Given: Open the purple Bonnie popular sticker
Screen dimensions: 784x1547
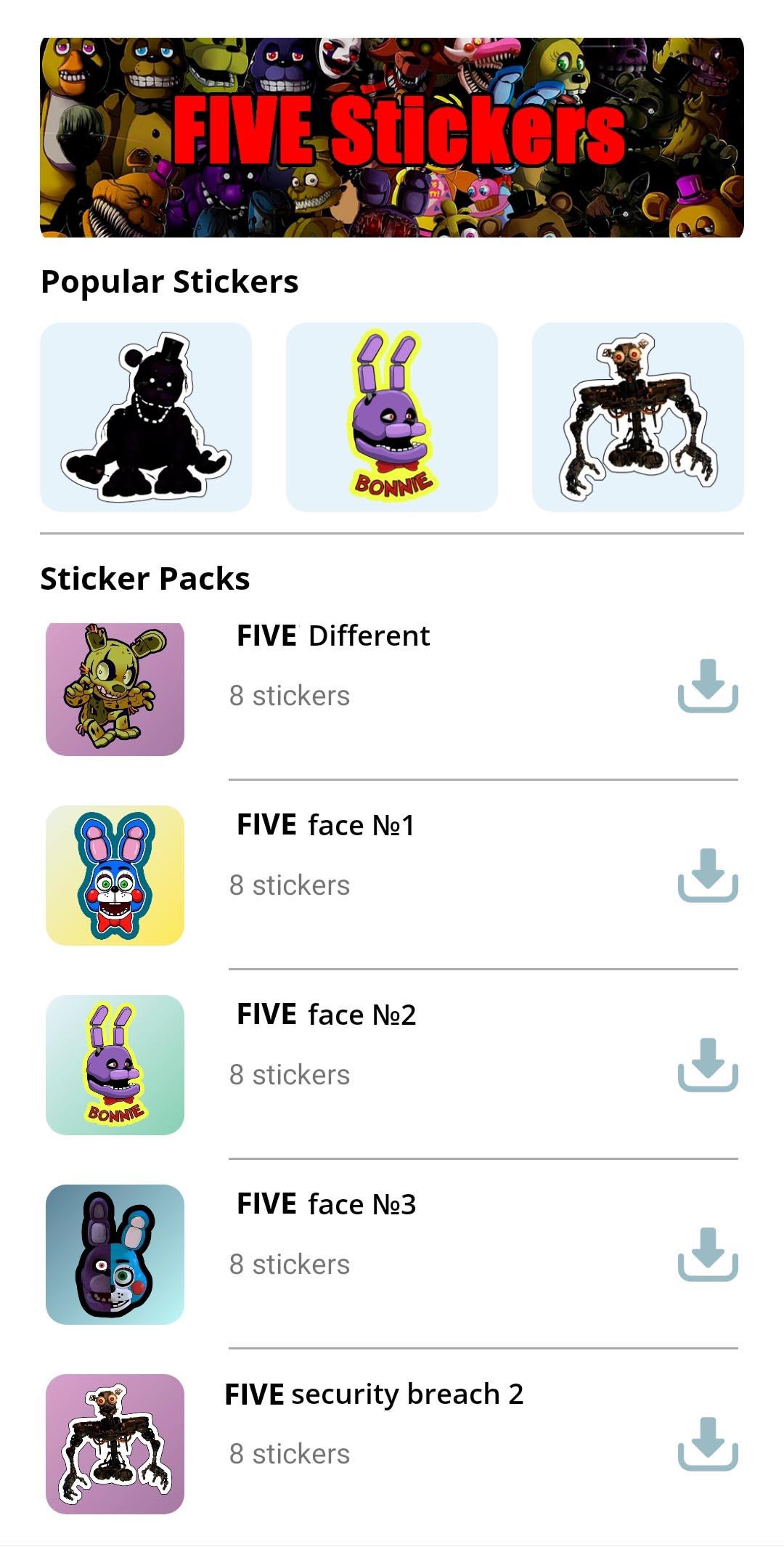Looking at the screenshot, I should tap(392, 417).
